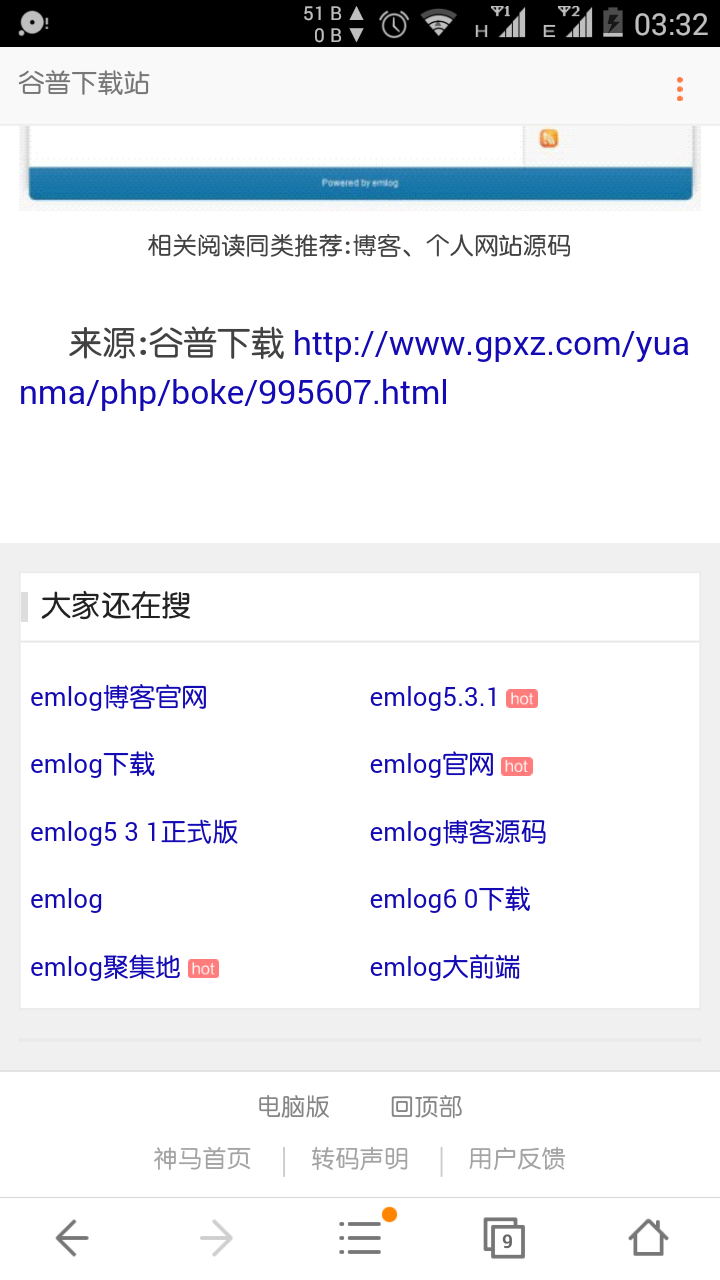720x1280 pixels.
Task: Tap the emlog下载 suggested search
Action: tap(93, 765)
